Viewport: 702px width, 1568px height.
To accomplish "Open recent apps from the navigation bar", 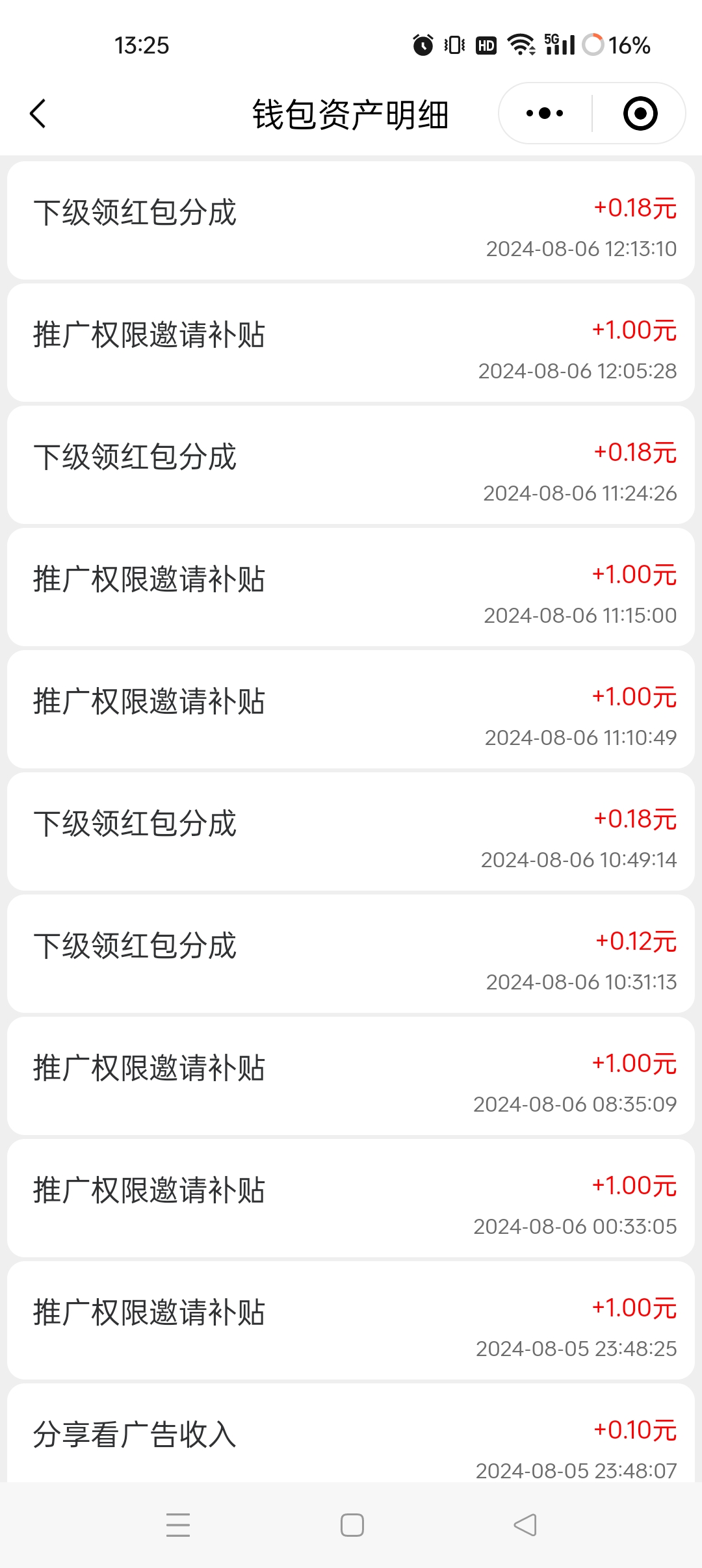I will tap(178, 1525).
